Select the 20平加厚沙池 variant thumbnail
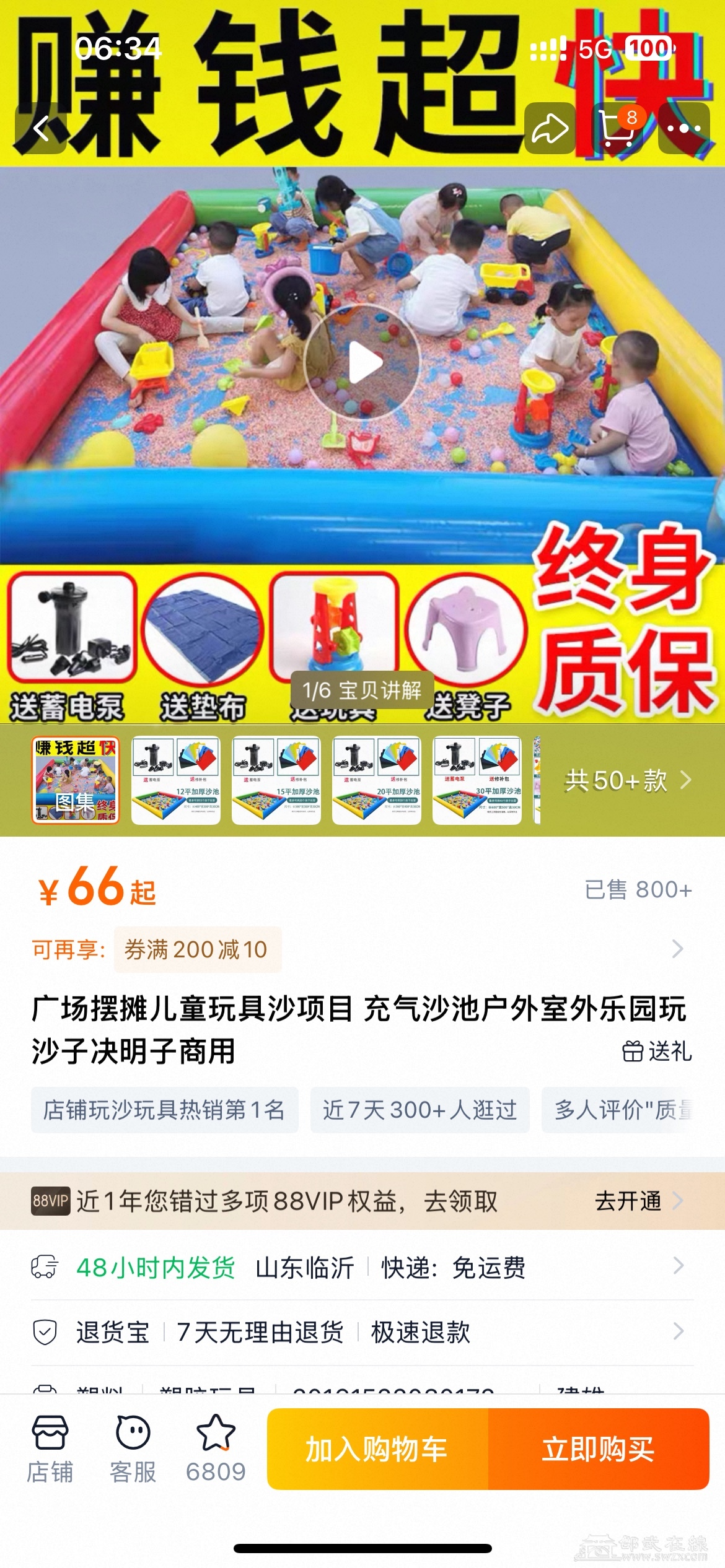Image resolution: width=725 pixels, height=1568 pixels. [x=377, y=780]
